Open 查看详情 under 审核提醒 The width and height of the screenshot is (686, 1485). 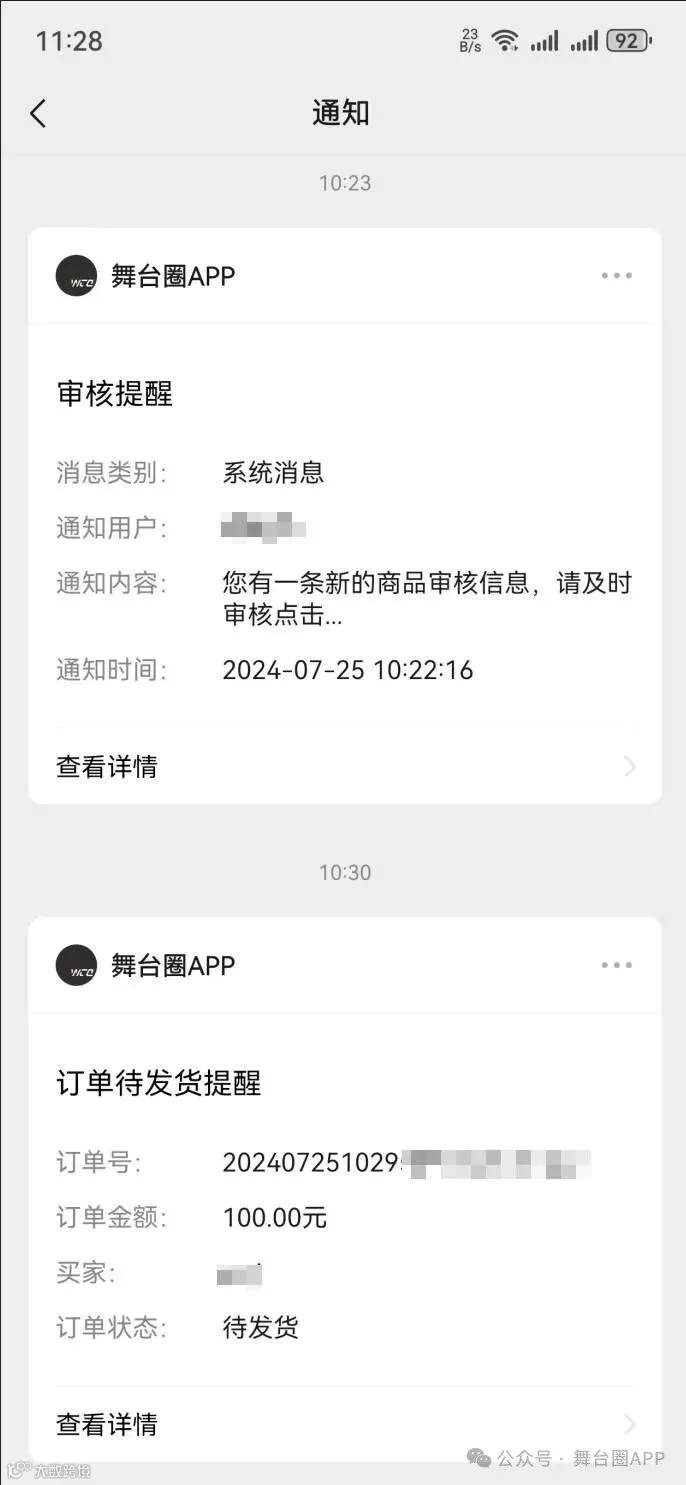point(345,767)
